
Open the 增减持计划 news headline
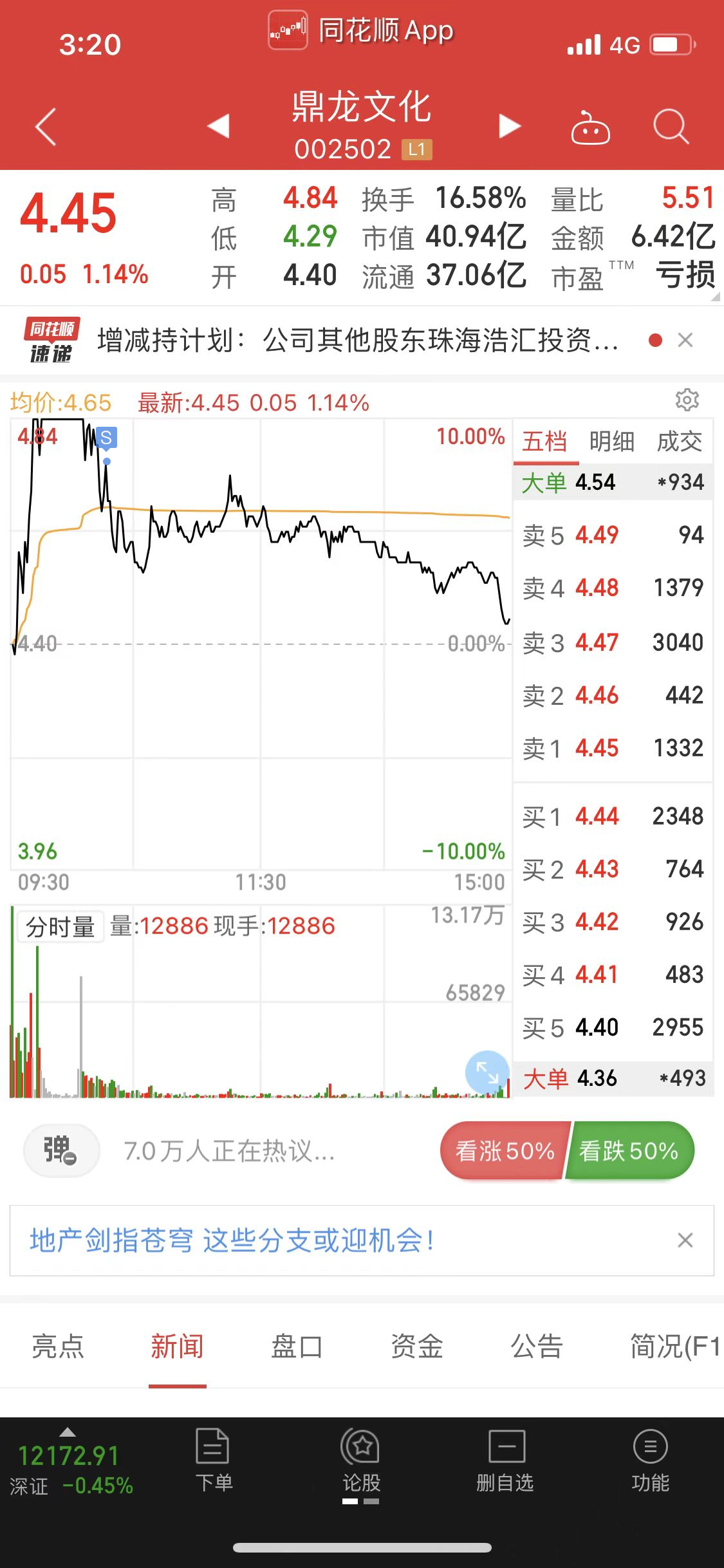357,340
